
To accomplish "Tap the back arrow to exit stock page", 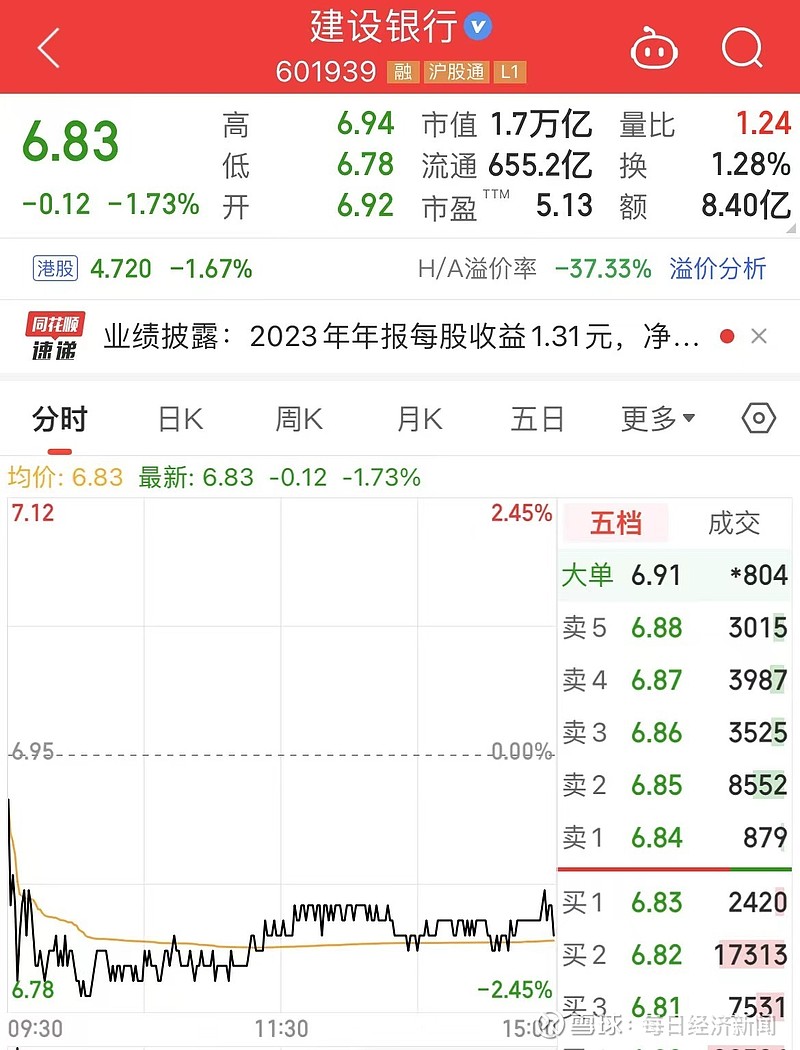I will click(x=49, y=47).
